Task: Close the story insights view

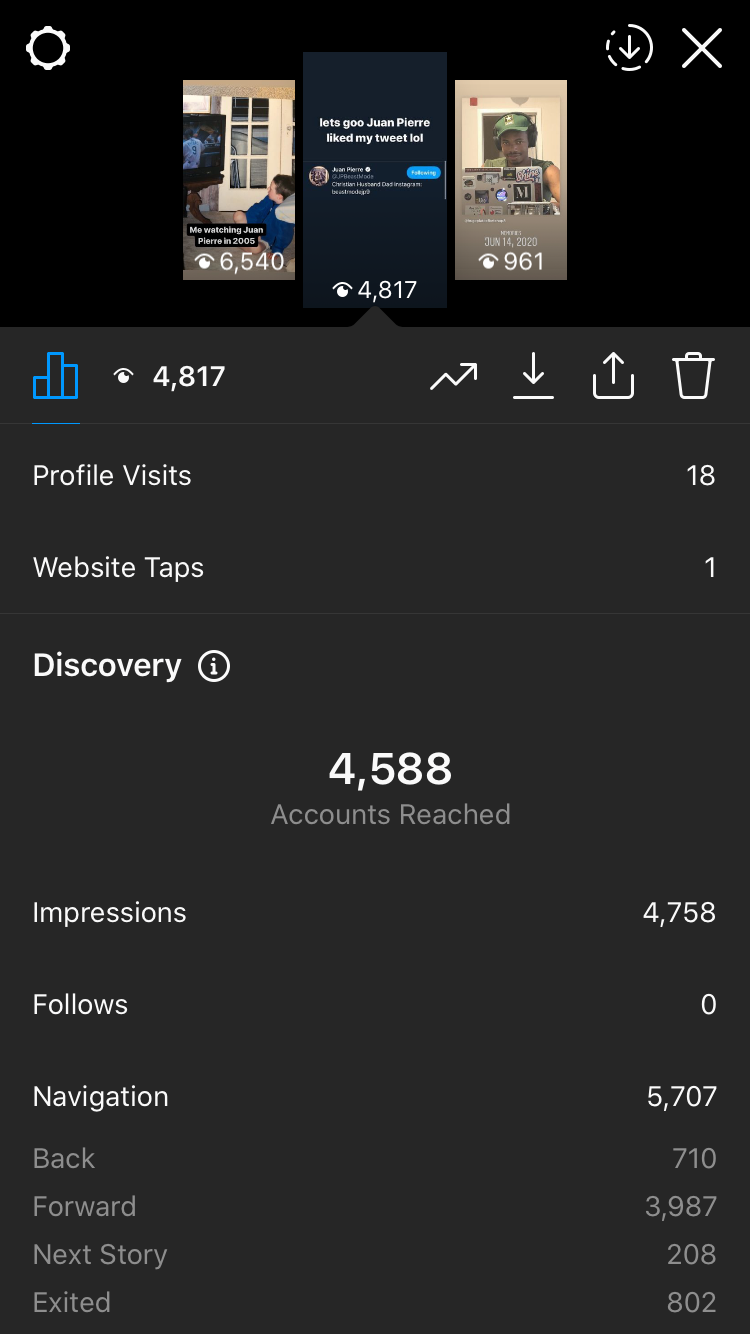Action: [702, 48]
